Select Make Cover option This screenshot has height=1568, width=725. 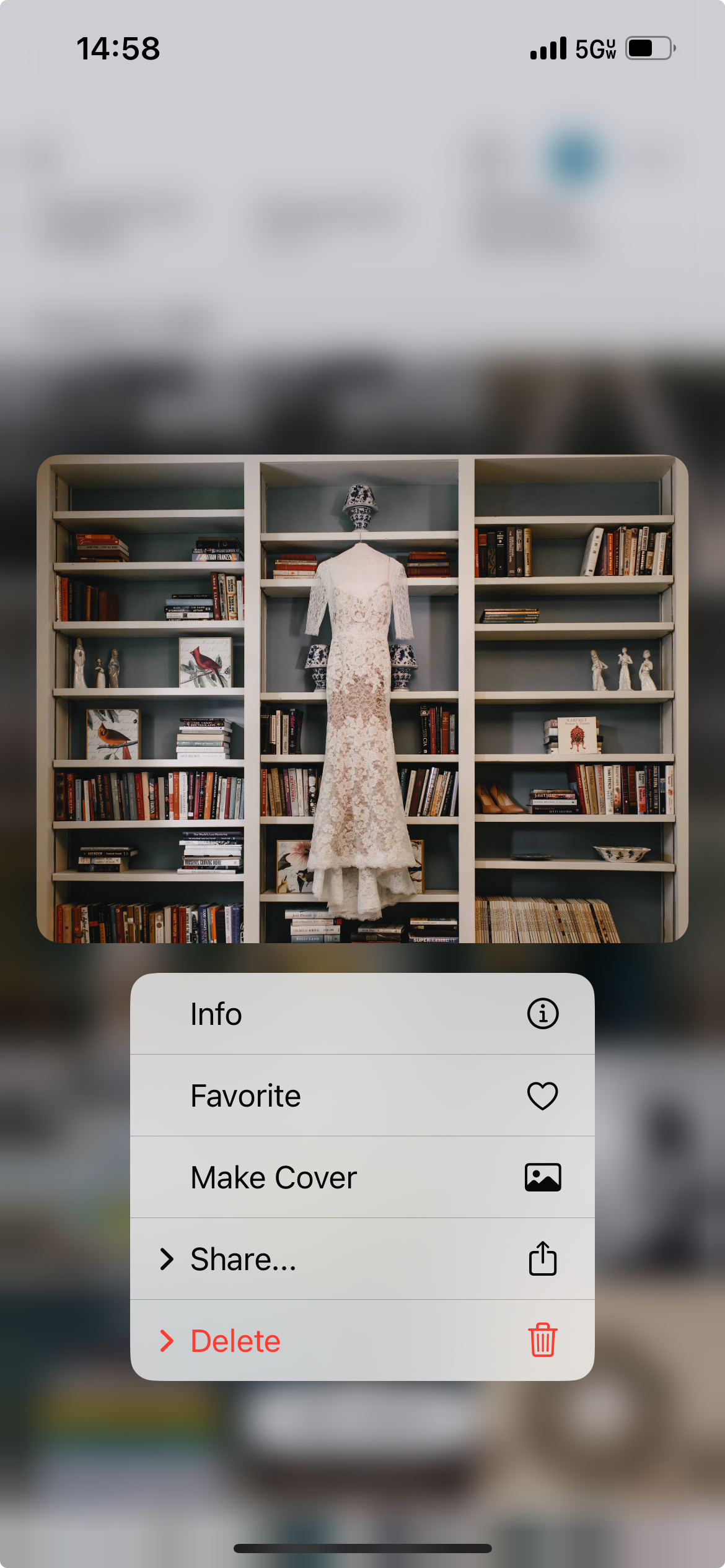tap(362, 1177)
